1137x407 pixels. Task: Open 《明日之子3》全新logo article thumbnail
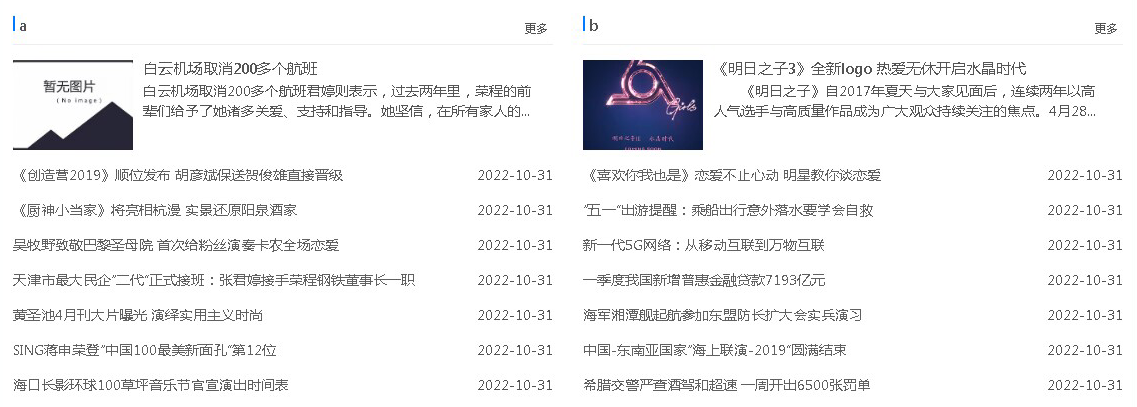tap(643, 105)
